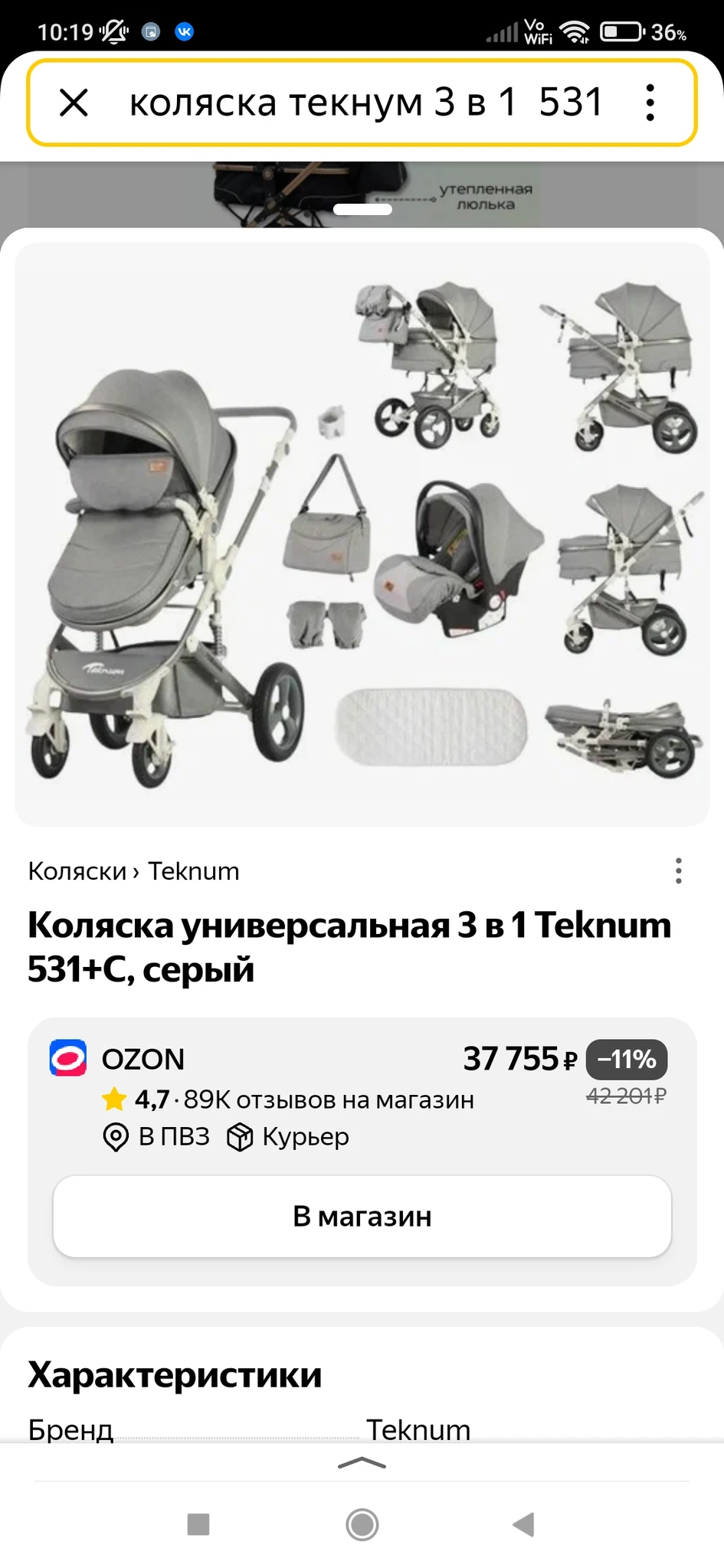Open the Teknum brand breadcrumb

coord(194,871)
